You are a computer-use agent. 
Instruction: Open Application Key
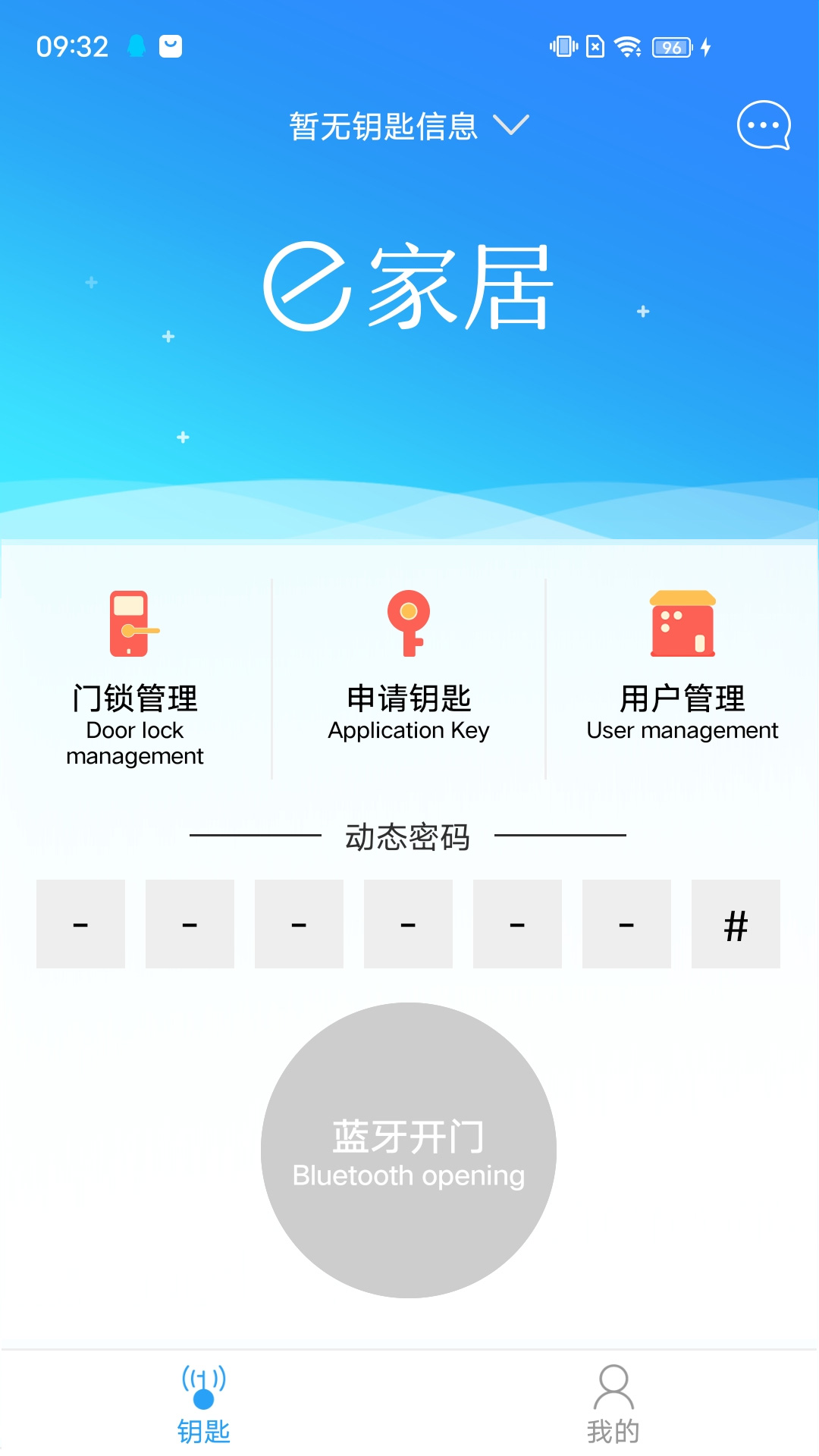click(x=409, y=667)
